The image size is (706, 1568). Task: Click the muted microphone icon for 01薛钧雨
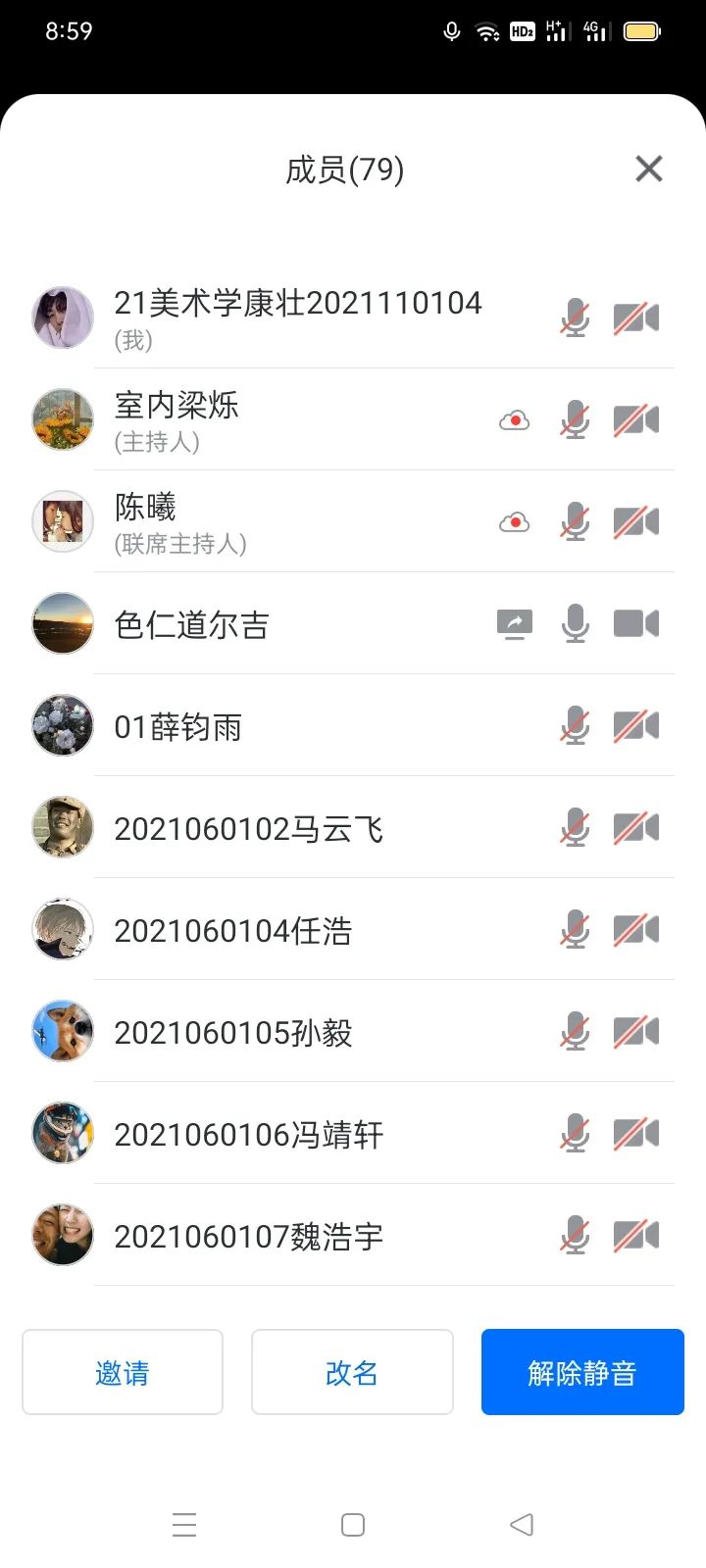tap(574, 725)
